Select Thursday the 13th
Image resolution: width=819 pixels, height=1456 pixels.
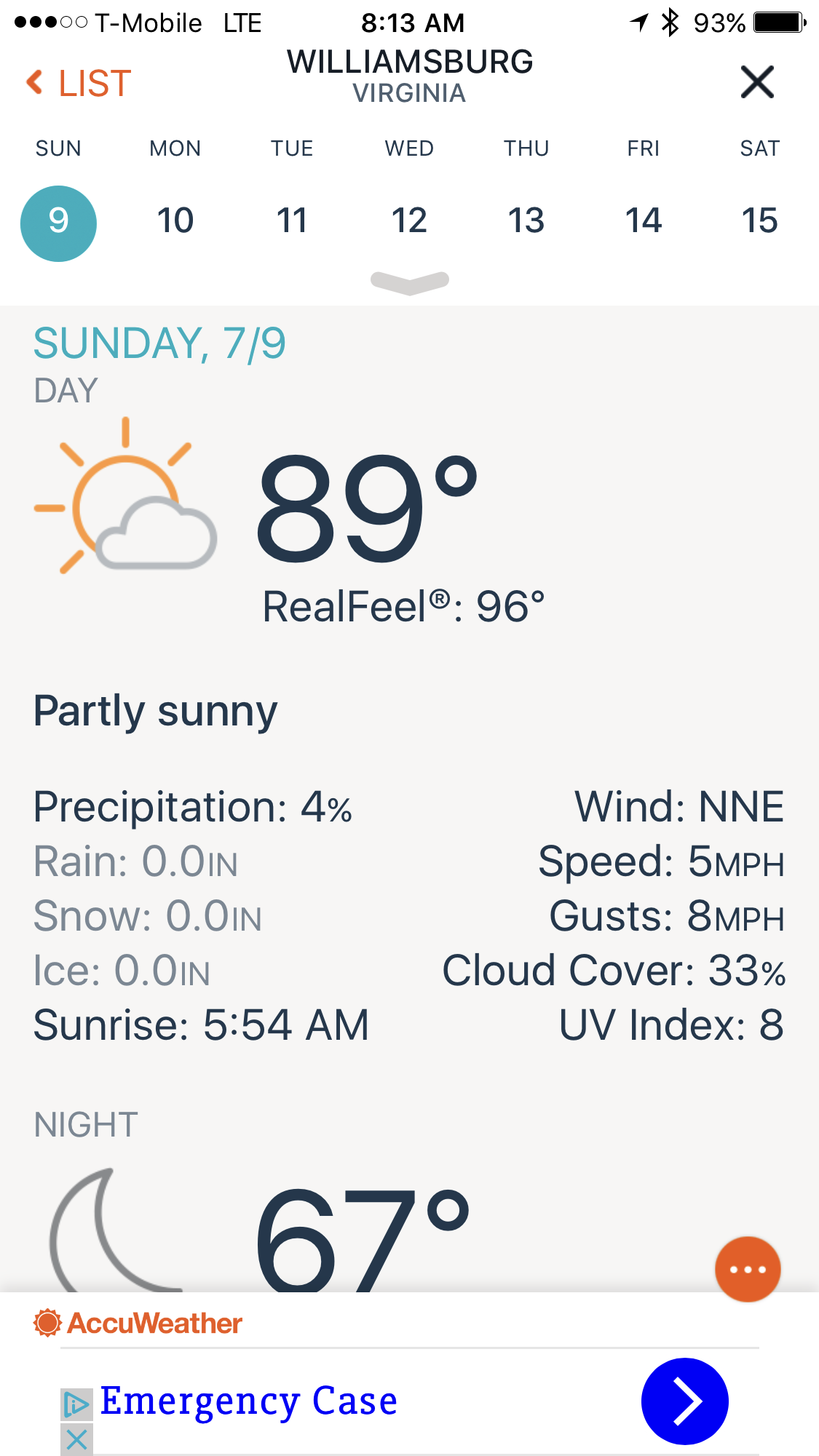pyautogui.click(x=526, y=220)
